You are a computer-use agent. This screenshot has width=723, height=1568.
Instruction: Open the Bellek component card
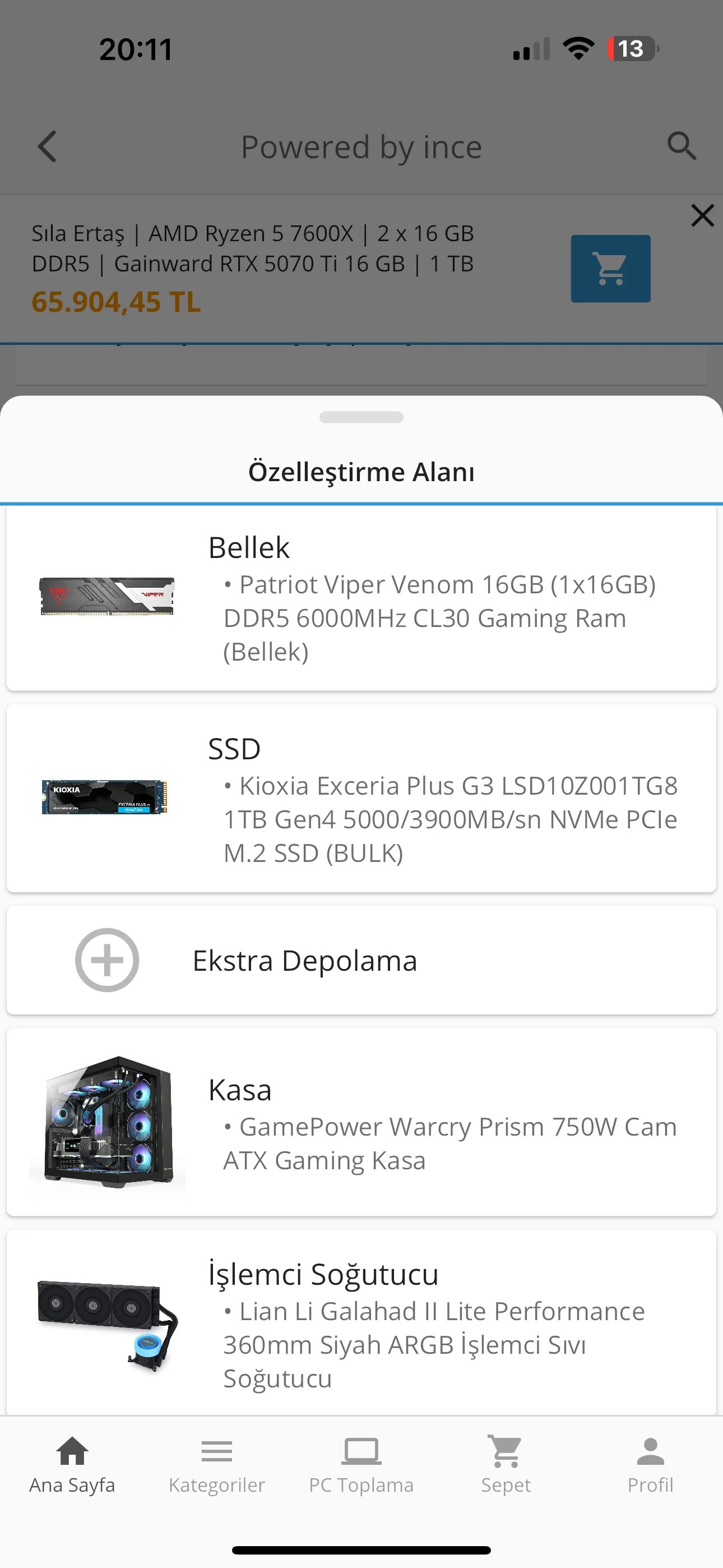[x=361, y=598]
